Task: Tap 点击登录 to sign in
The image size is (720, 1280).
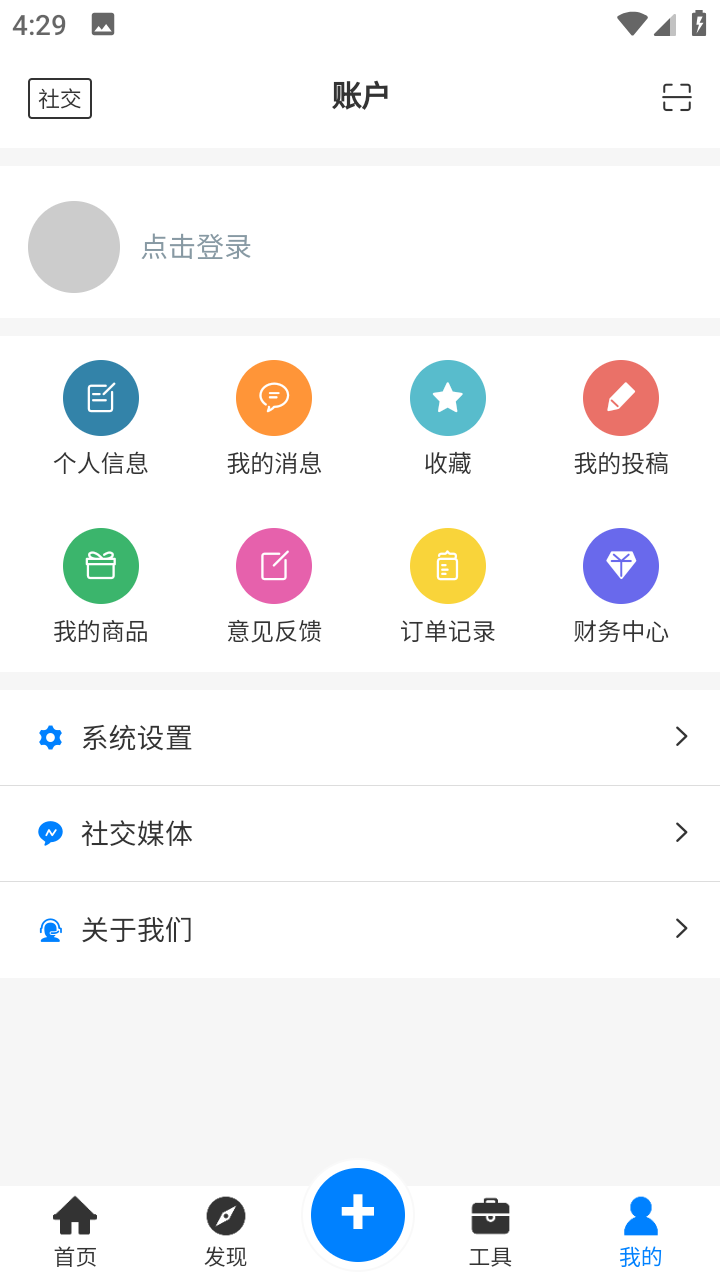Action: coord(196,247)
